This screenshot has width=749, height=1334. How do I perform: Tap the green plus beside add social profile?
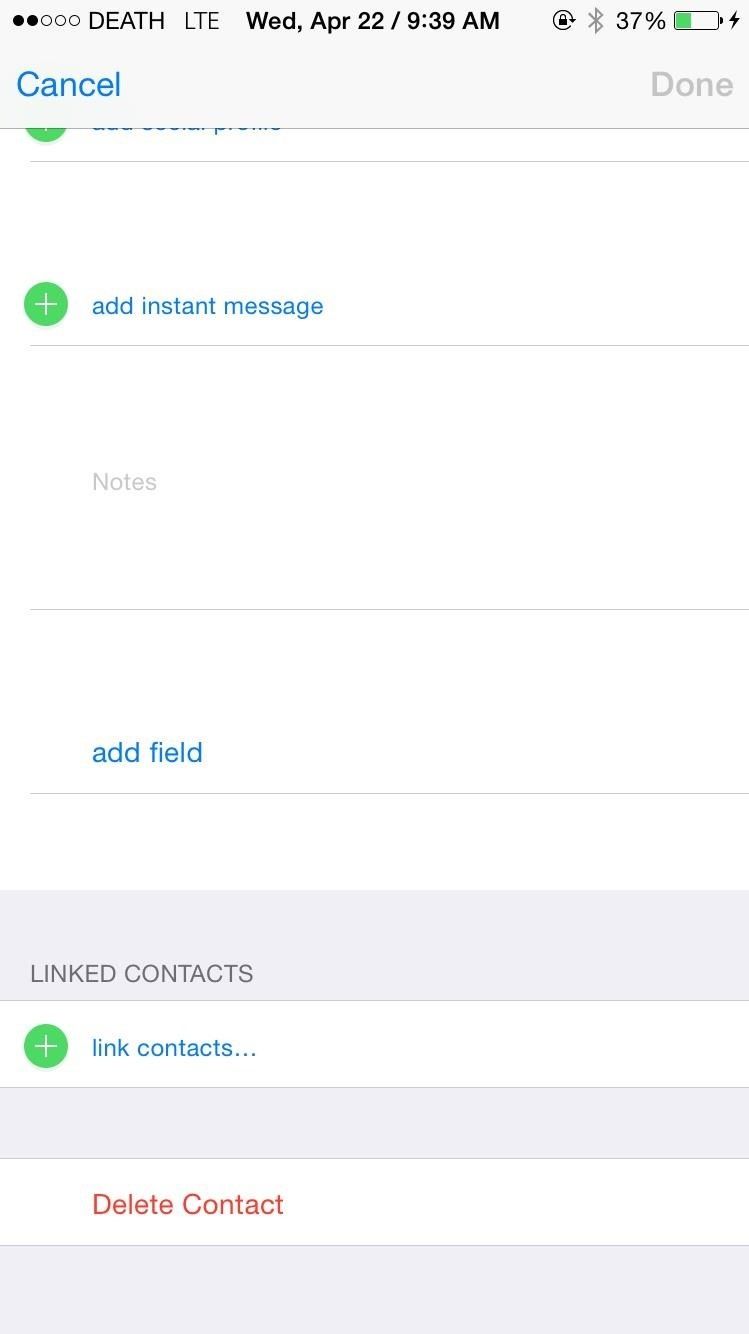44,126
